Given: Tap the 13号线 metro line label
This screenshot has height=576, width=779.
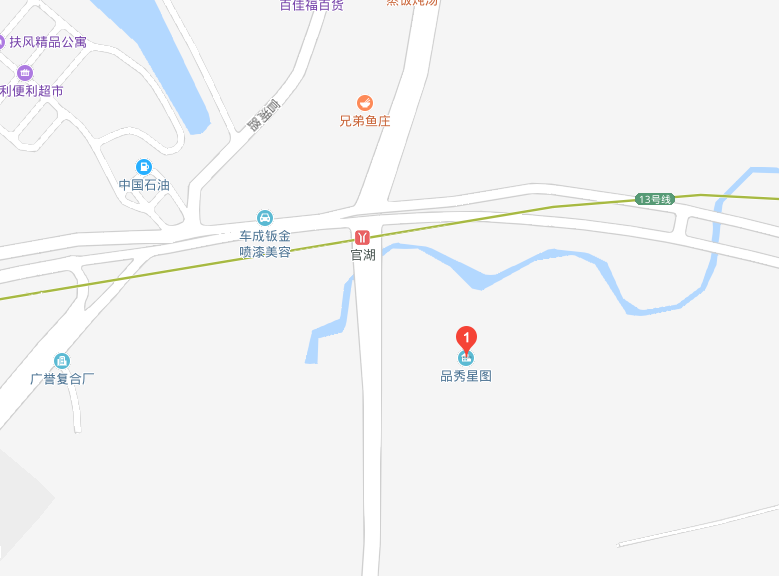Looking at the screenshot, I should [x=655, y=200].
